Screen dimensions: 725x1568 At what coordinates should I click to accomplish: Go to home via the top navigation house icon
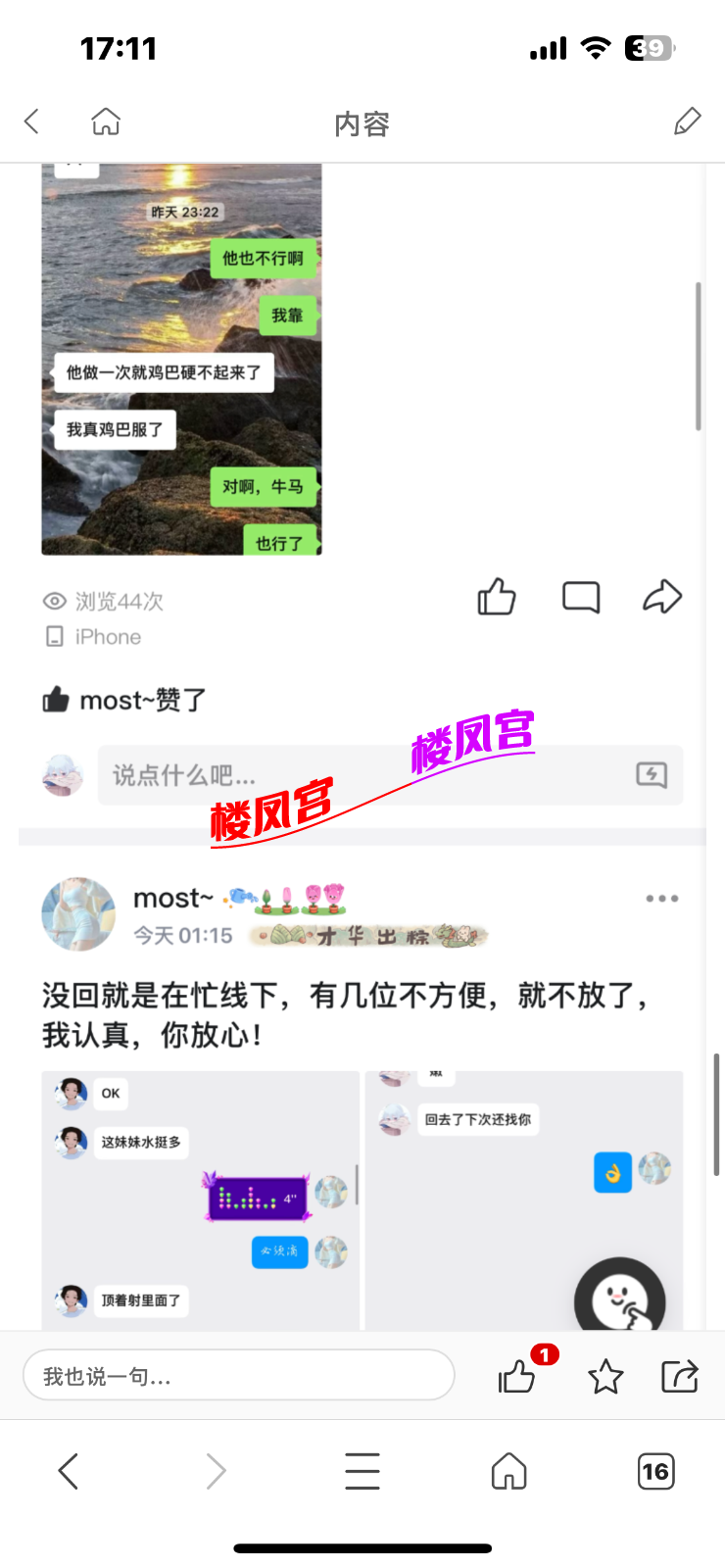104,121
